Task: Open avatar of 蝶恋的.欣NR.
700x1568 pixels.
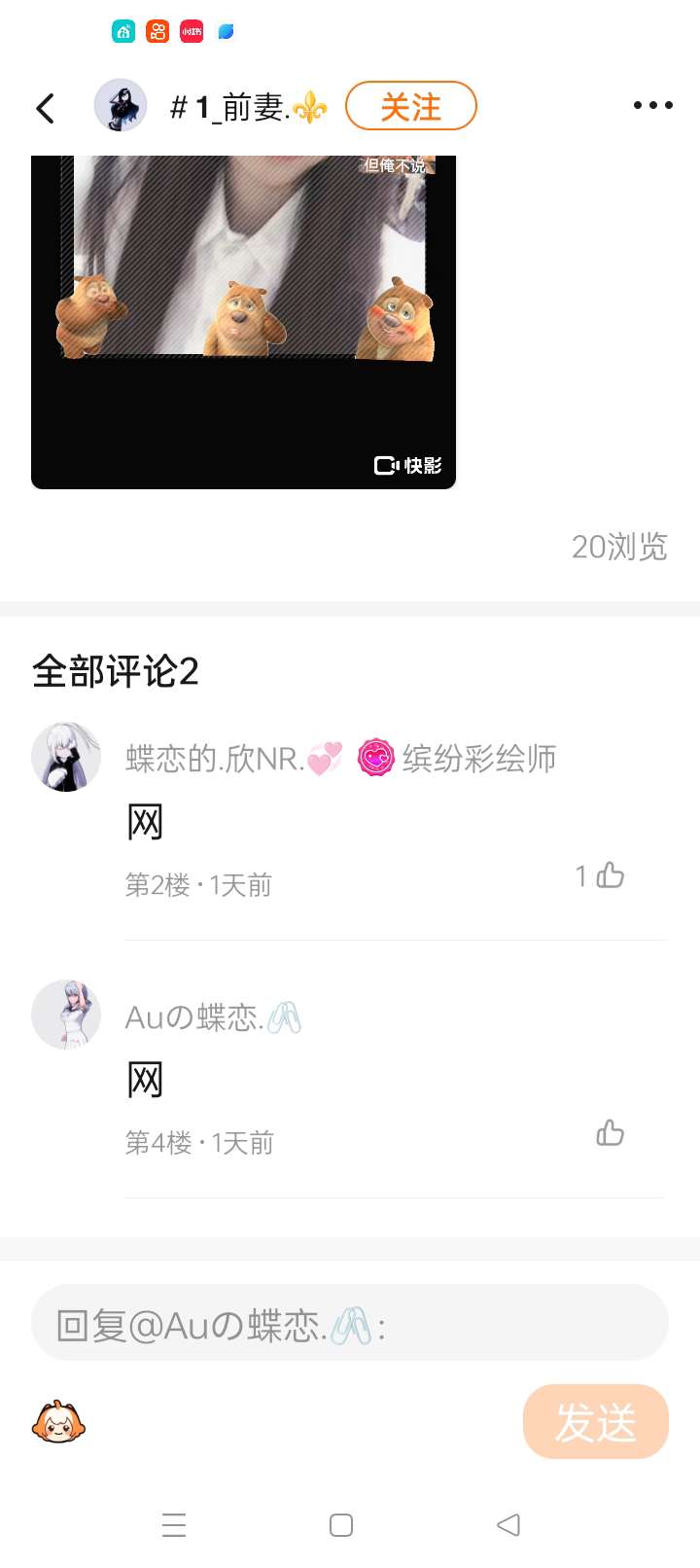Action: coord(66,757)
